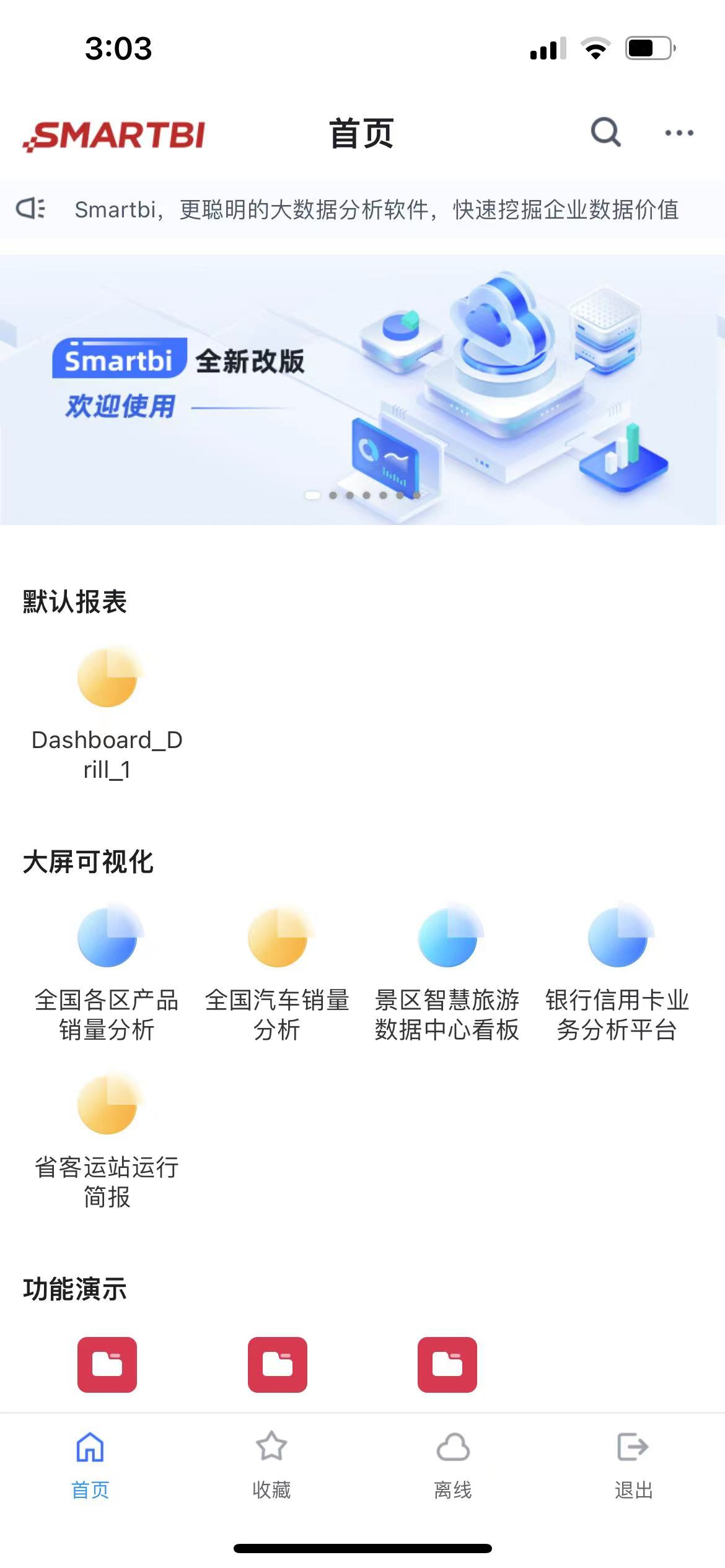The height and width of the screenshot is (1568, 725).
Task: Tap the Smartbi announcement ticker
Action: tap(362, 209)
